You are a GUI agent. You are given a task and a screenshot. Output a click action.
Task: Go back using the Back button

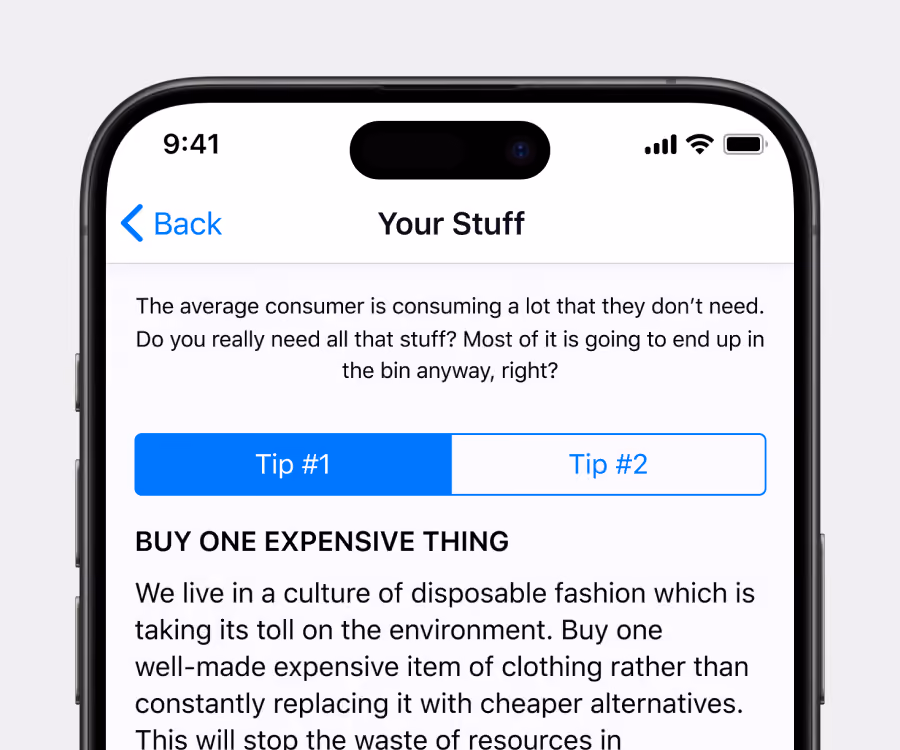171,223
